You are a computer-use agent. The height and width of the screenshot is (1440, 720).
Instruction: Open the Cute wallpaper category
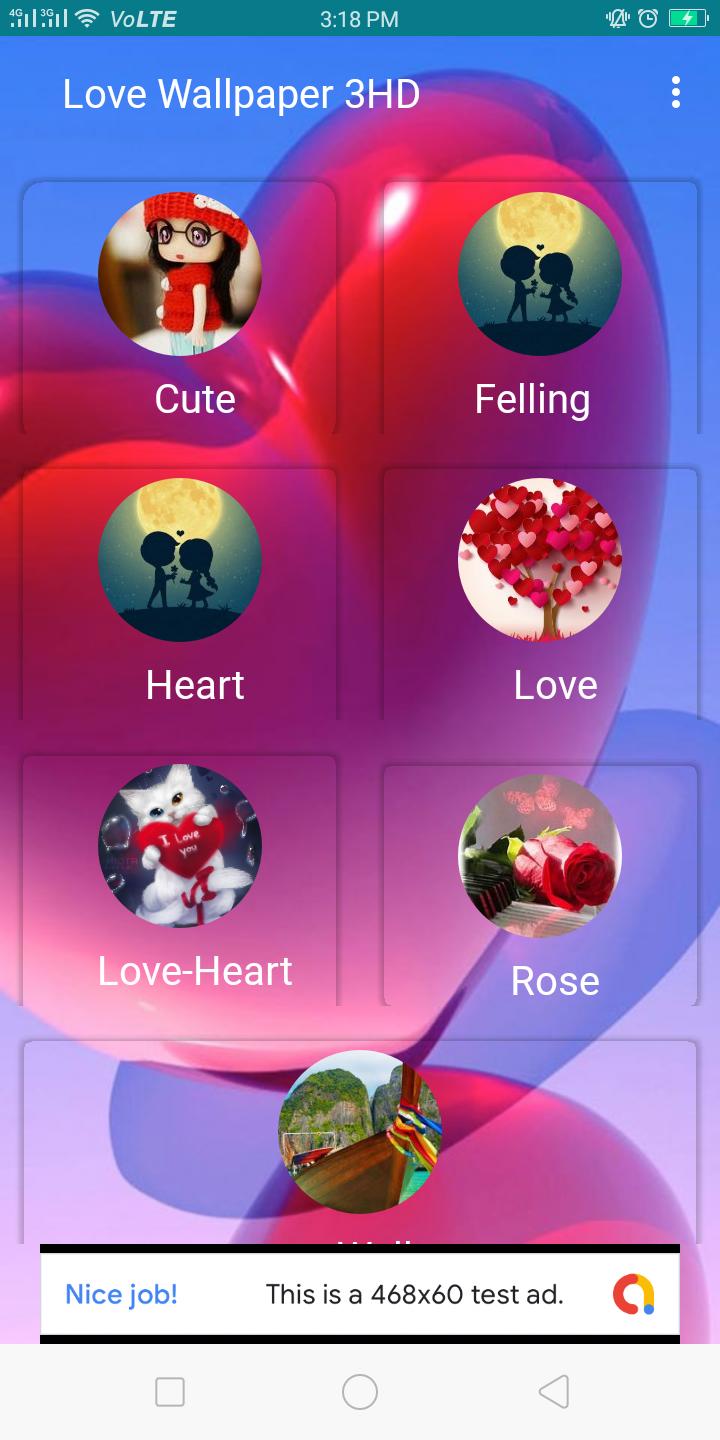[180, 307]
